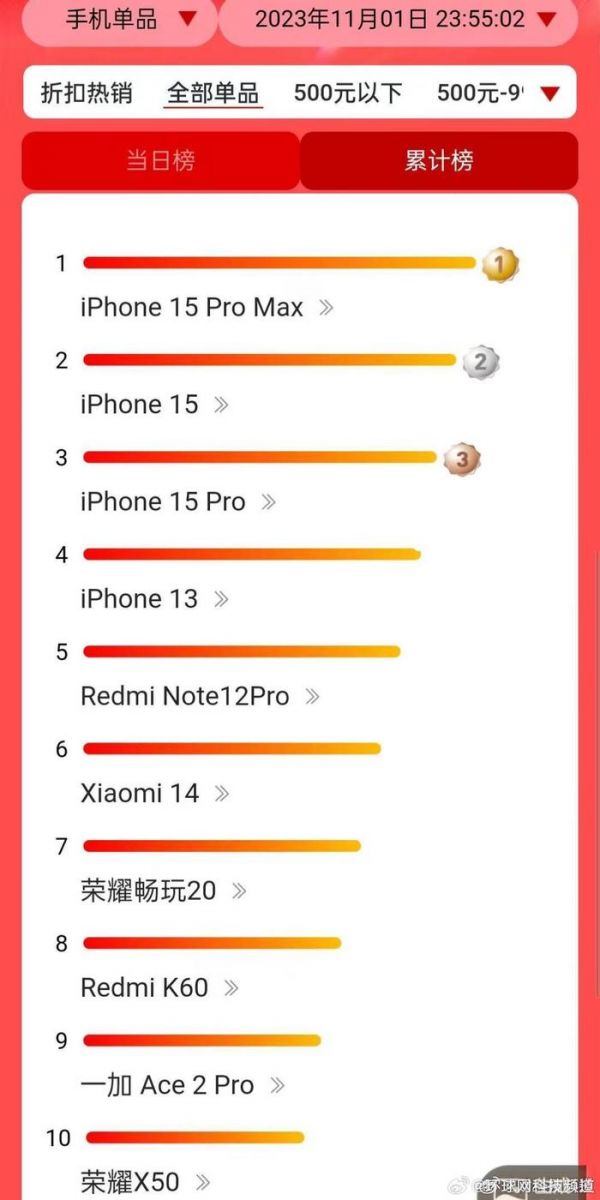Image resolution: width=600 pixels, height=1200 pixels.
Task: Filter by 500元以下 price range
Action: 348,93
